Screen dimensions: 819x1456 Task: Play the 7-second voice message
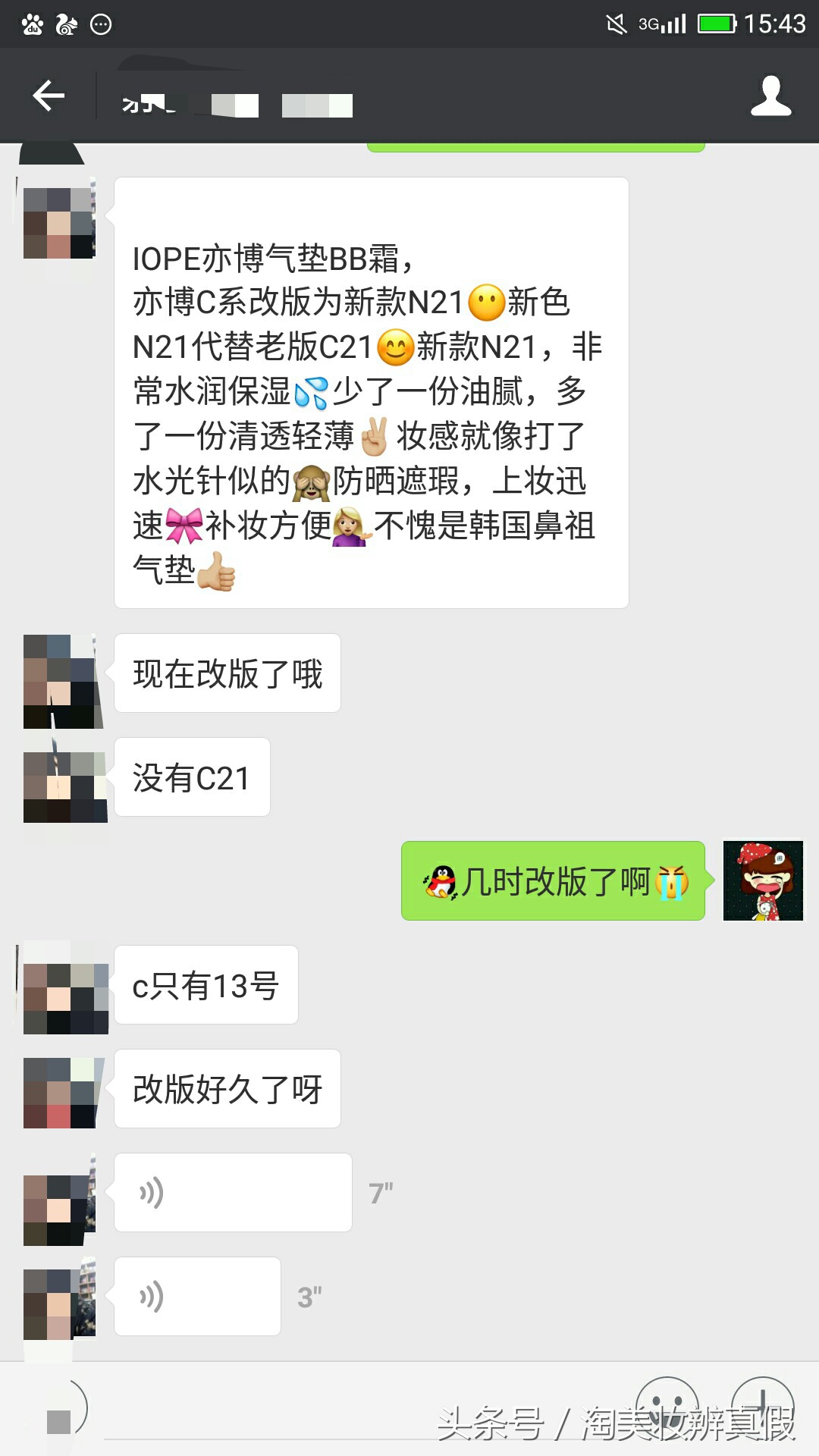pyautogui.click(x=231, y=1193)
